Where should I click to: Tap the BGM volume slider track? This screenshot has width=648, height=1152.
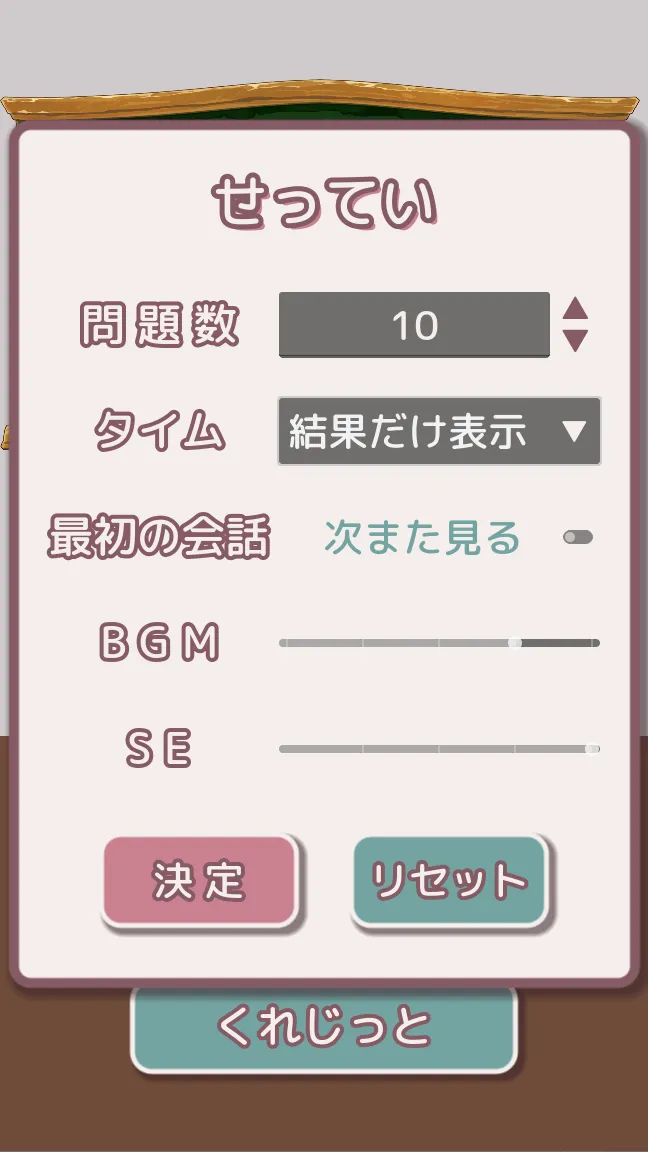coord(439,643)
